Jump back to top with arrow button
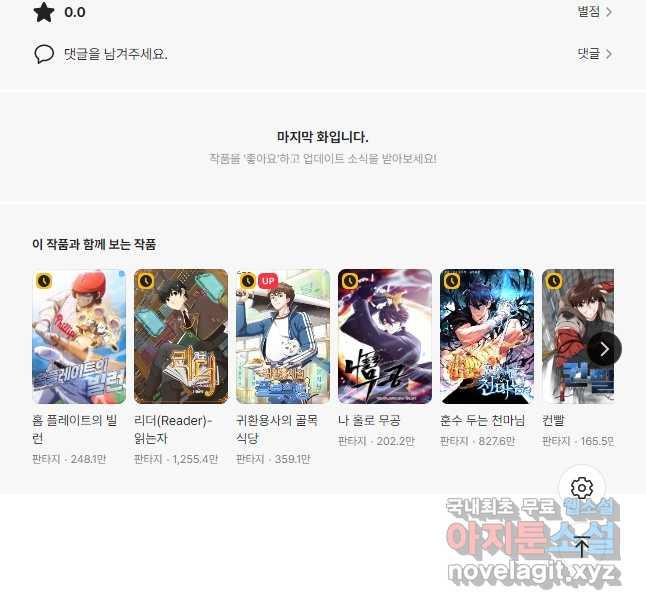This screenshot has width=646, height=610. tap(582, 546)
